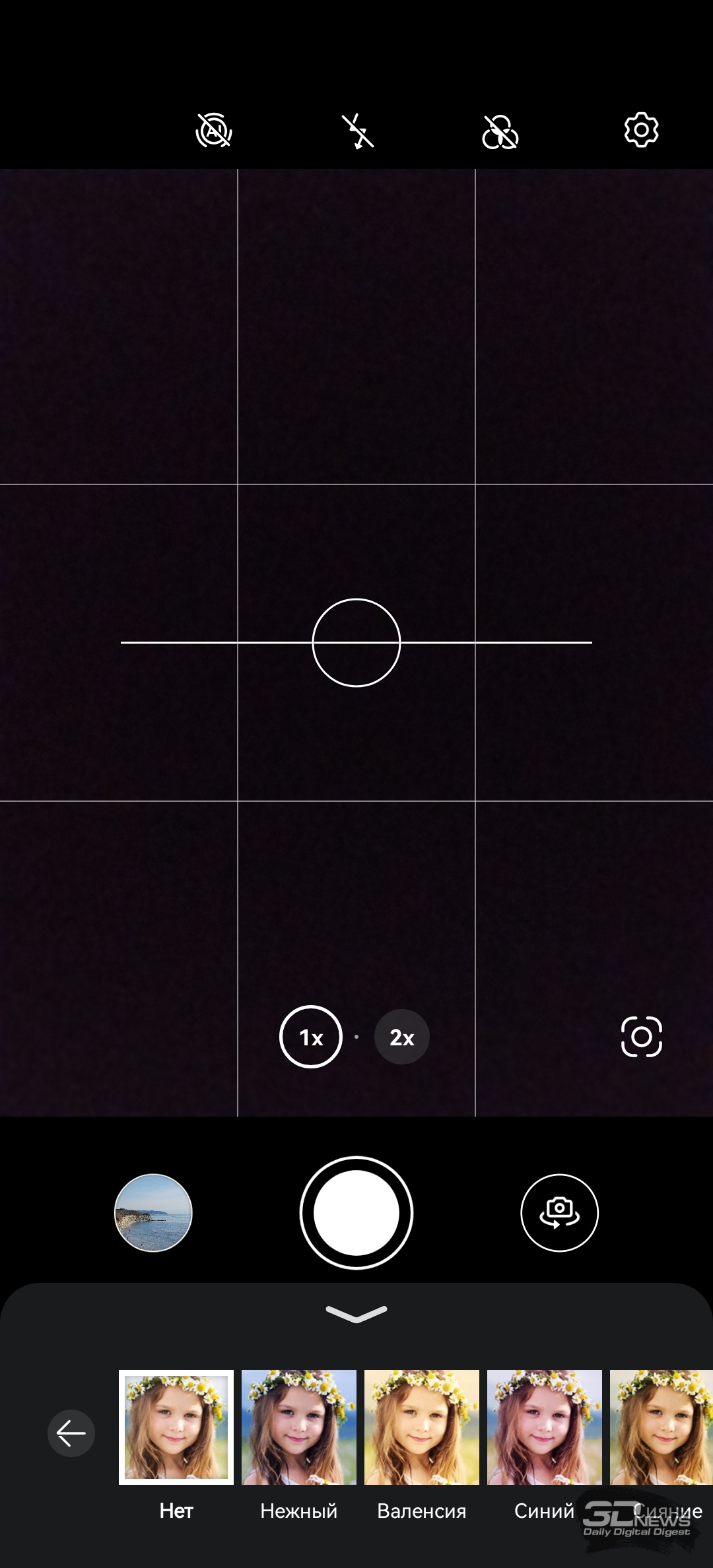
Task: Open camera settings gear
Action: [x=641, y=130]
